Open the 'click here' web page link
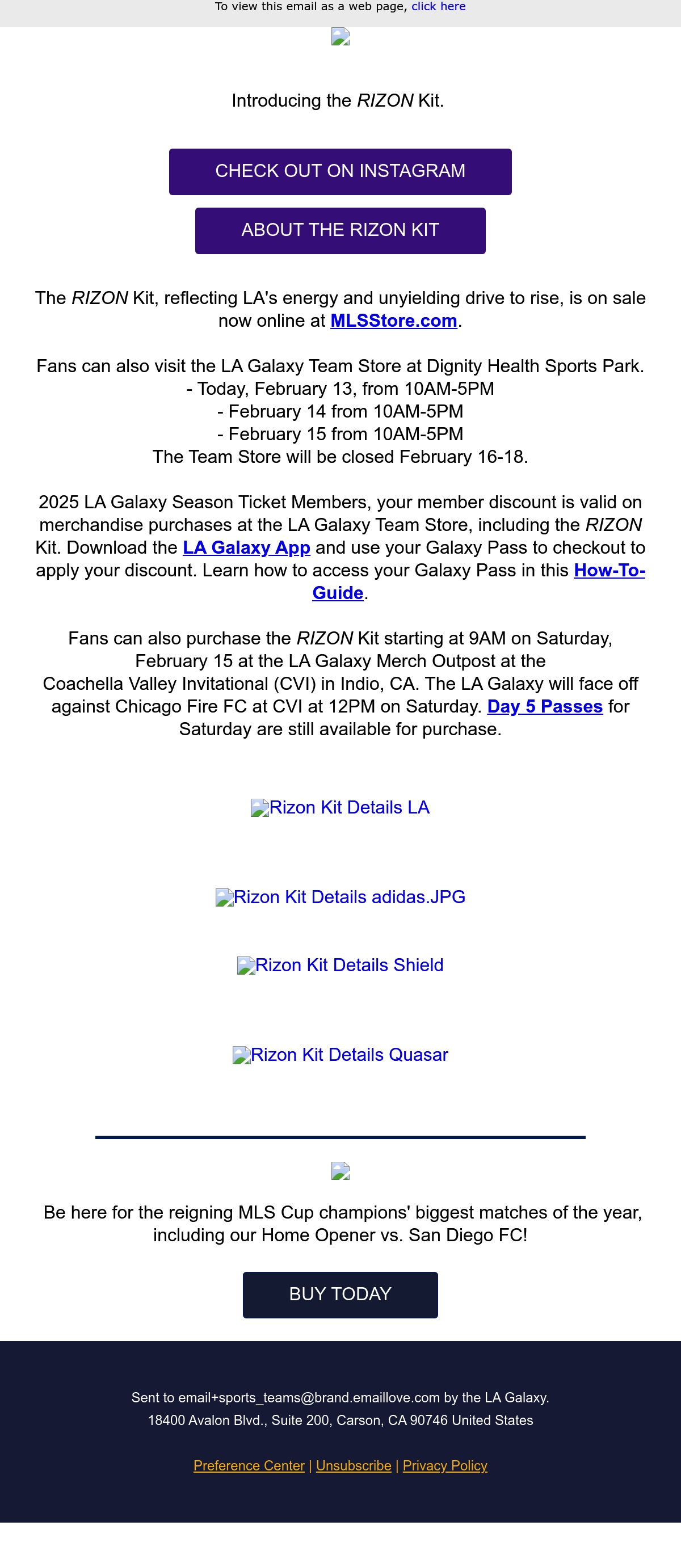Image resolution: width=681 pixels, height=1568 pixels. click(438, 7)
